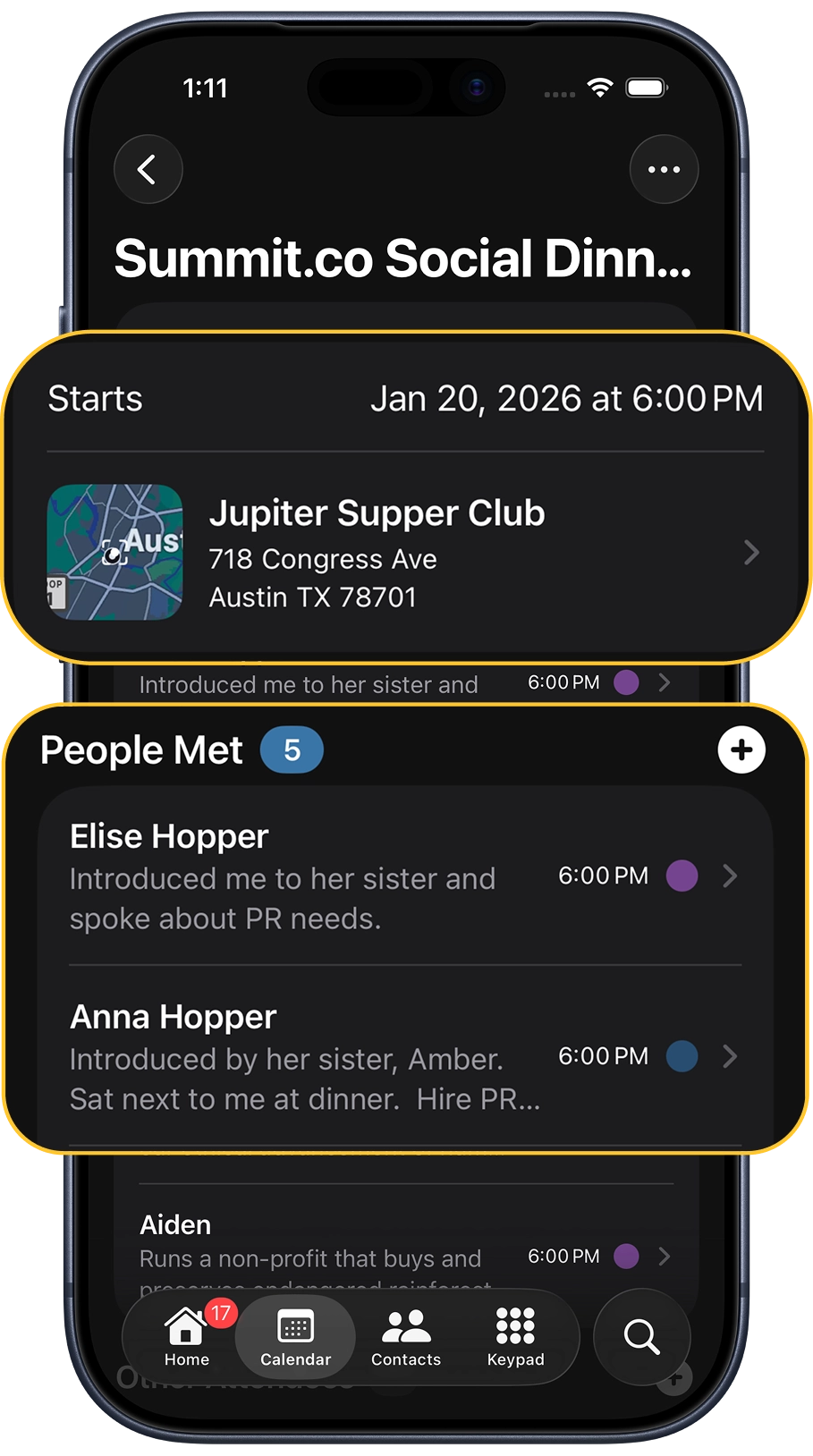813x1456 pixels.
Task: Open the ellipsis options menu
Action: point(664,170)
